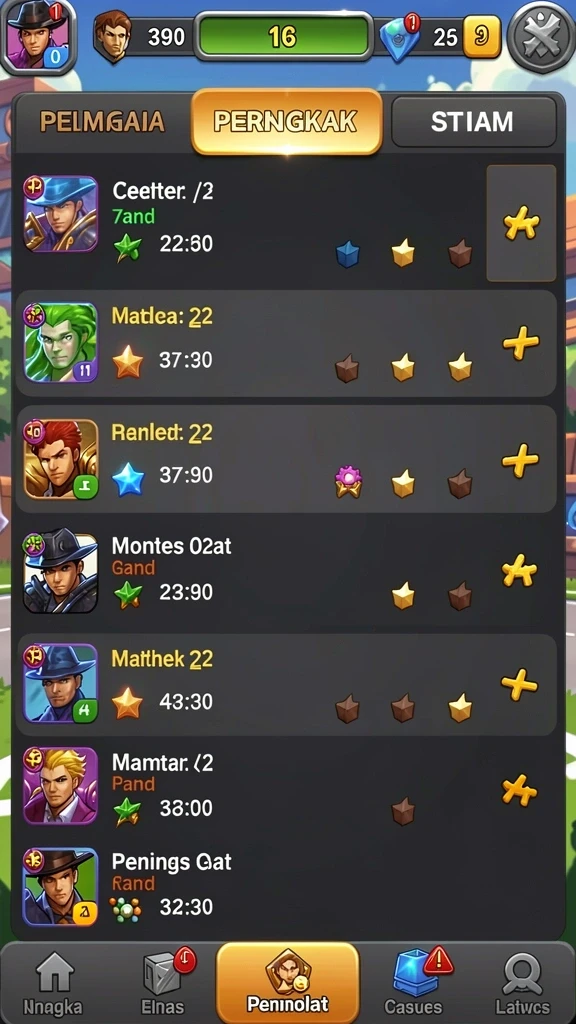Image resolution: width=576 pixels, height=1024 pixels.
Task: Tap the plus button for Matlea
Action: (520, 344)
